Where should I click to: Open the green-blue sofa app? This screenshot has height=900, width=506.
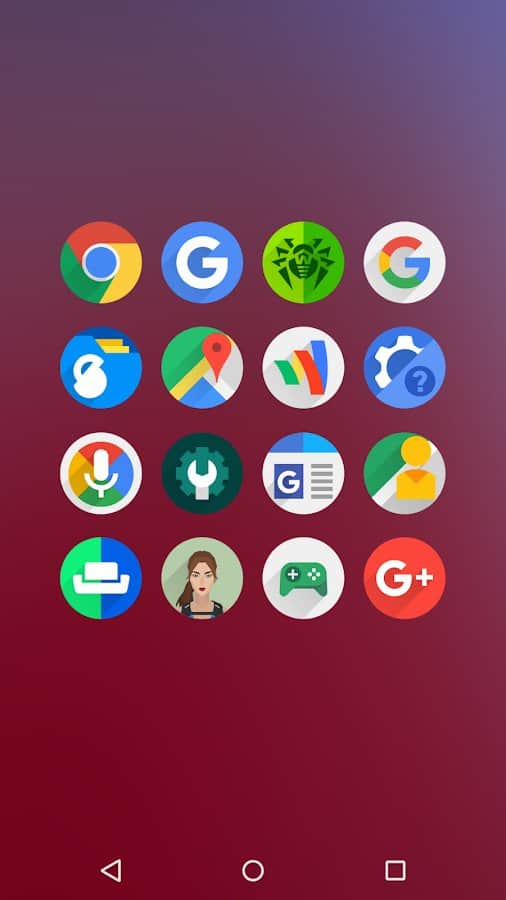click(x=101, y=578)
